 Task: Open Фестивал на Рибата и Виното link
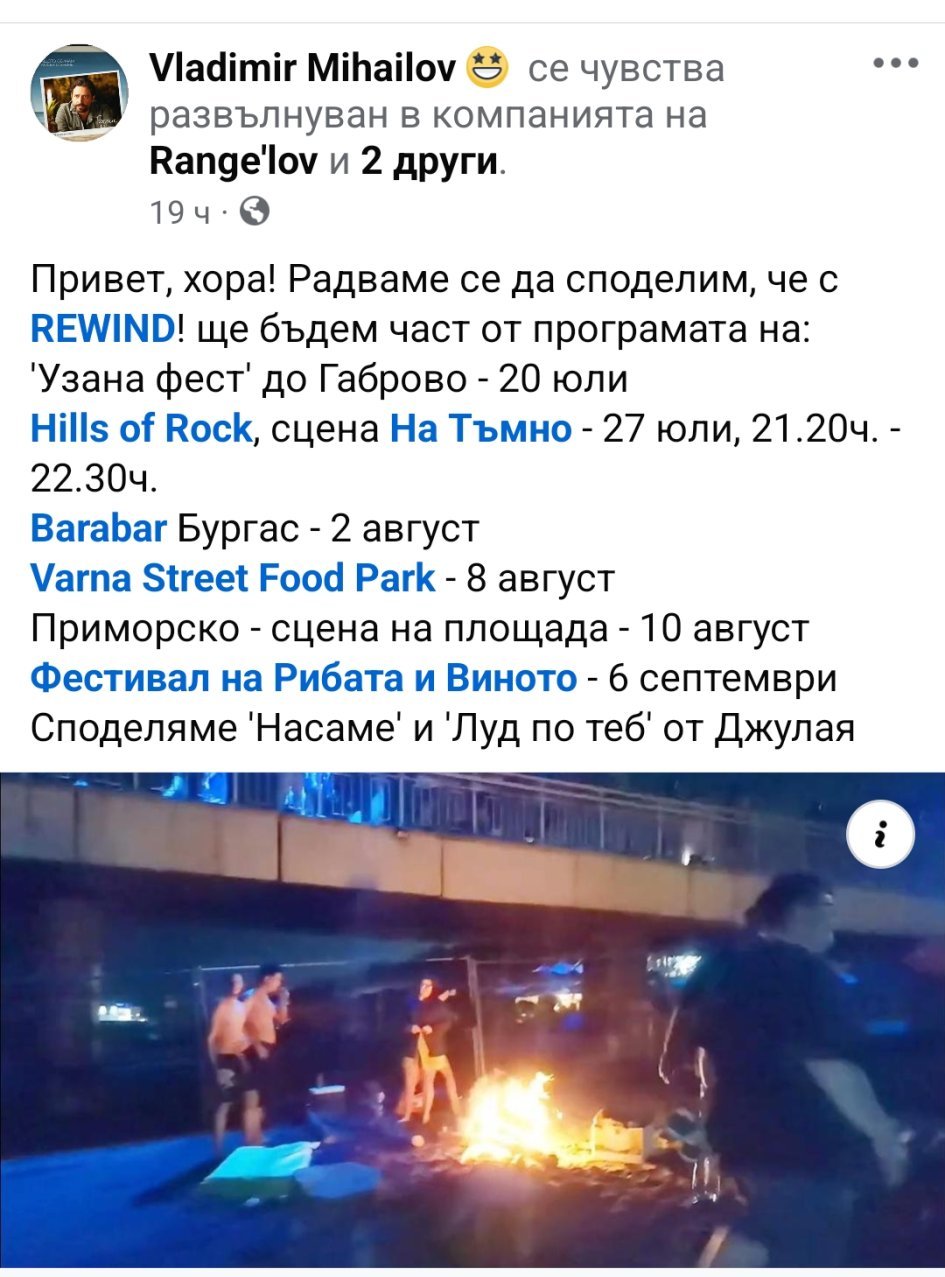[x=304, y=678]
